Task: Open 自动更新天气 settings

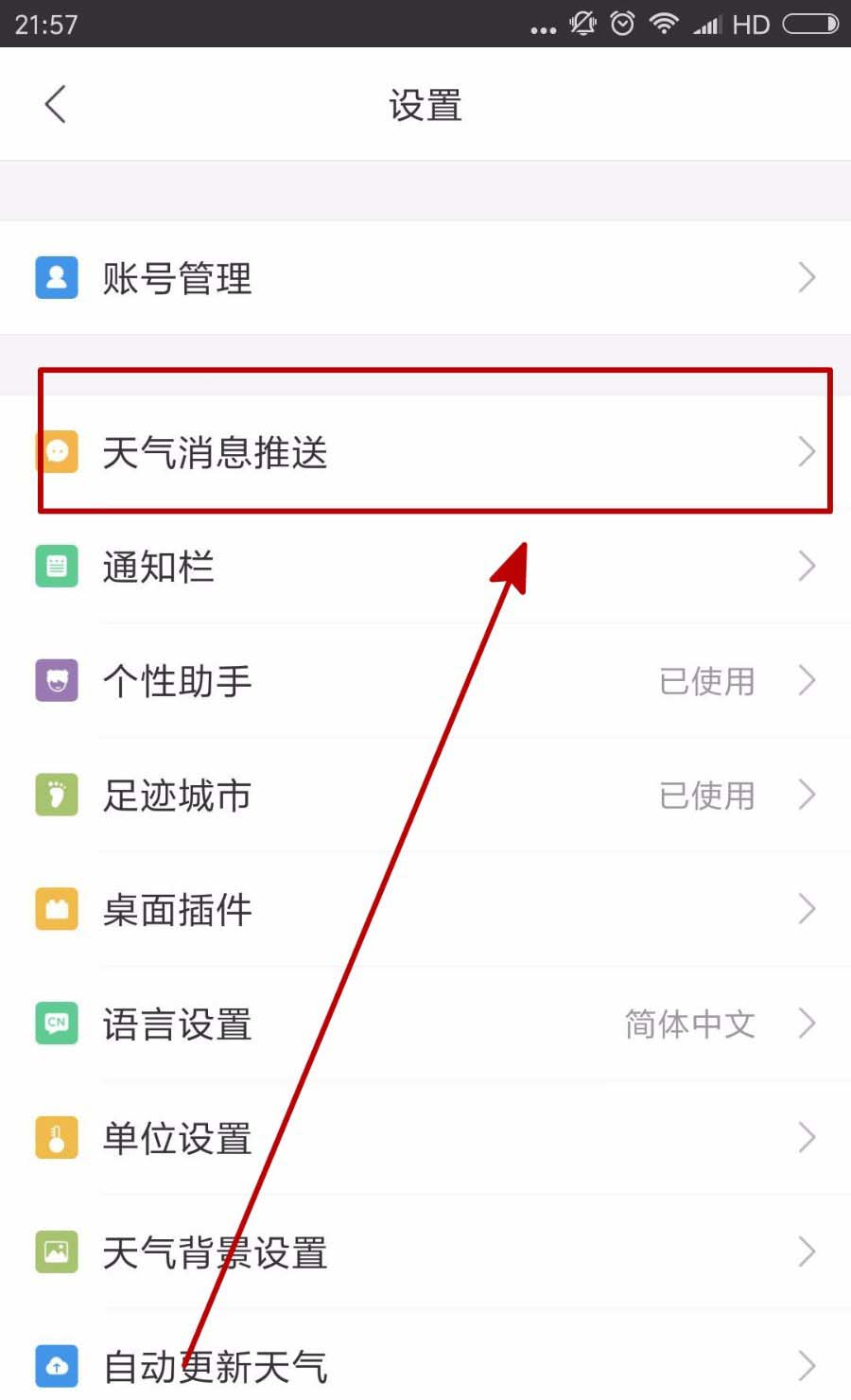Action: coord(425,1365)
